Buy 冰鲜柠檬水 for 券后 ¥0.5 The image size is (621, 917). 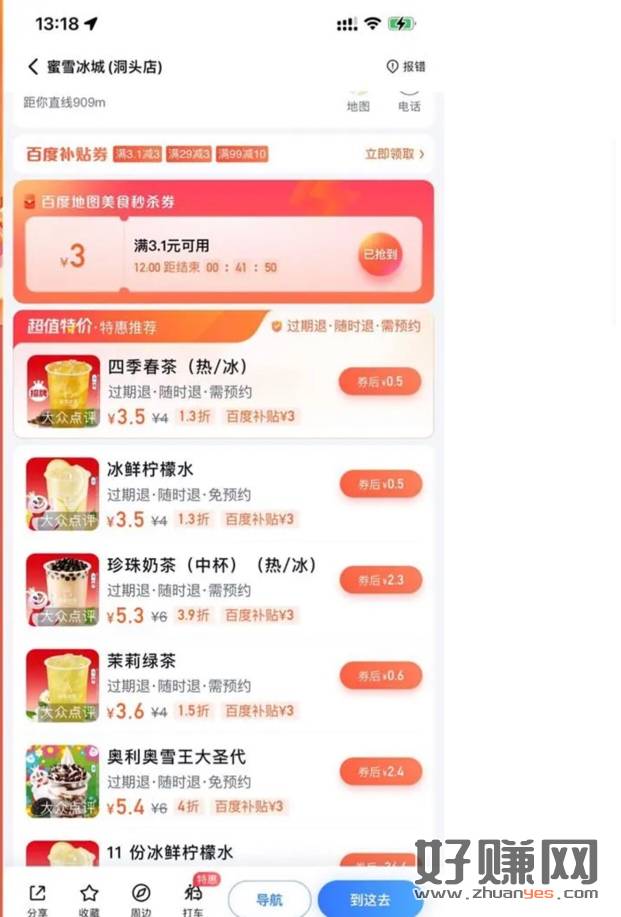tap(380, 484)
